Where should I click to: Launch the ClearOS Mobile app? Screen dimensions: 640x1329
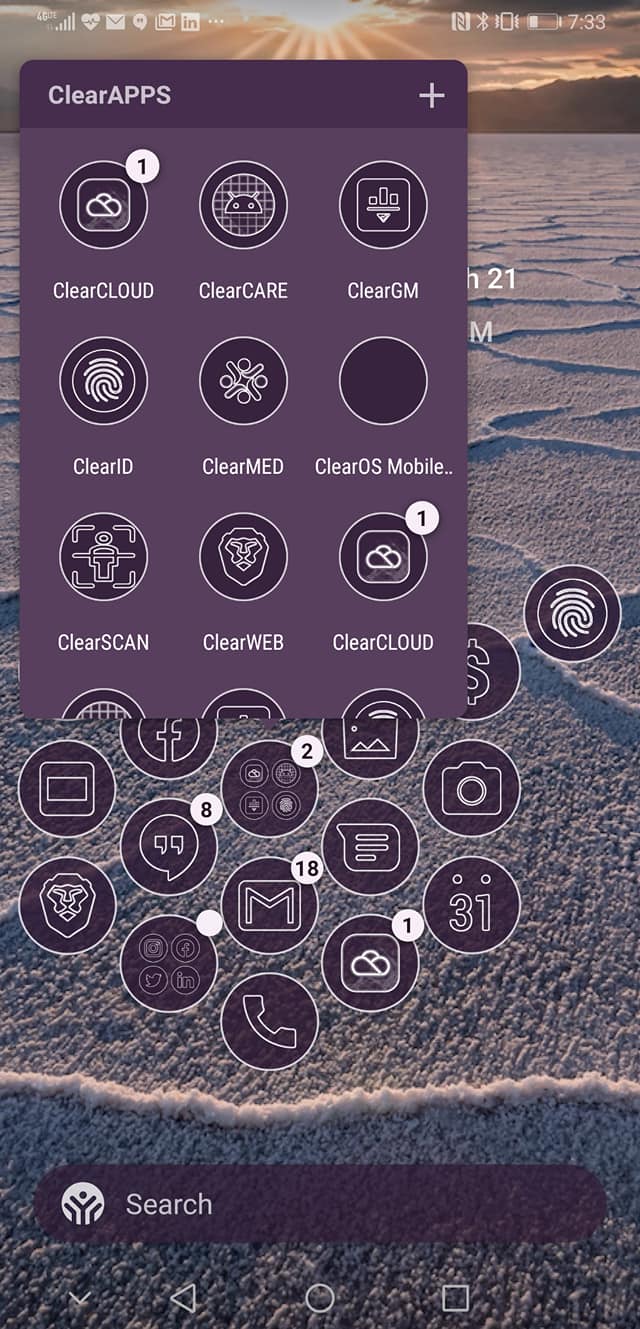pyautogui.click(x=383, y=381)
